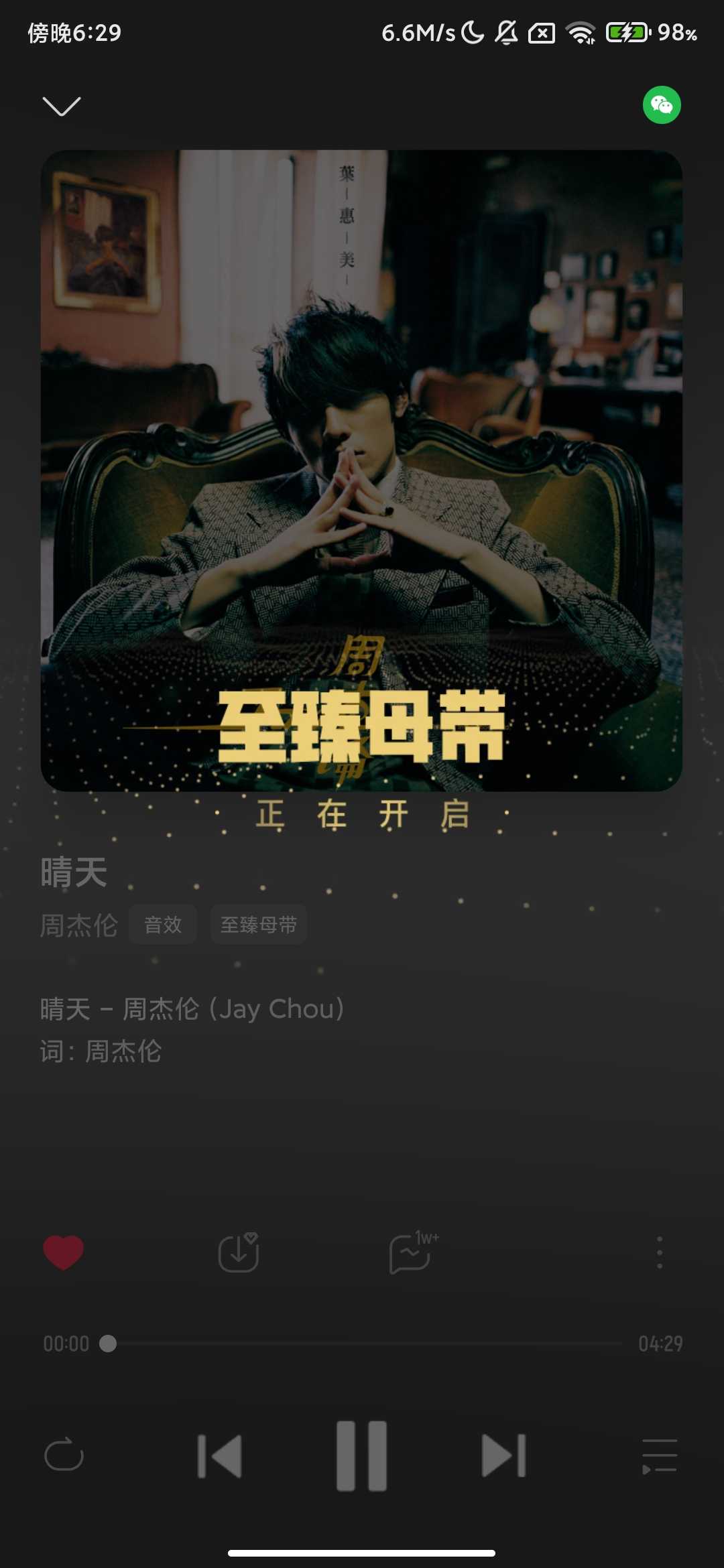724x1568 pixels.
Task: Share the song via WeChat icon
Action: [662, 105]
